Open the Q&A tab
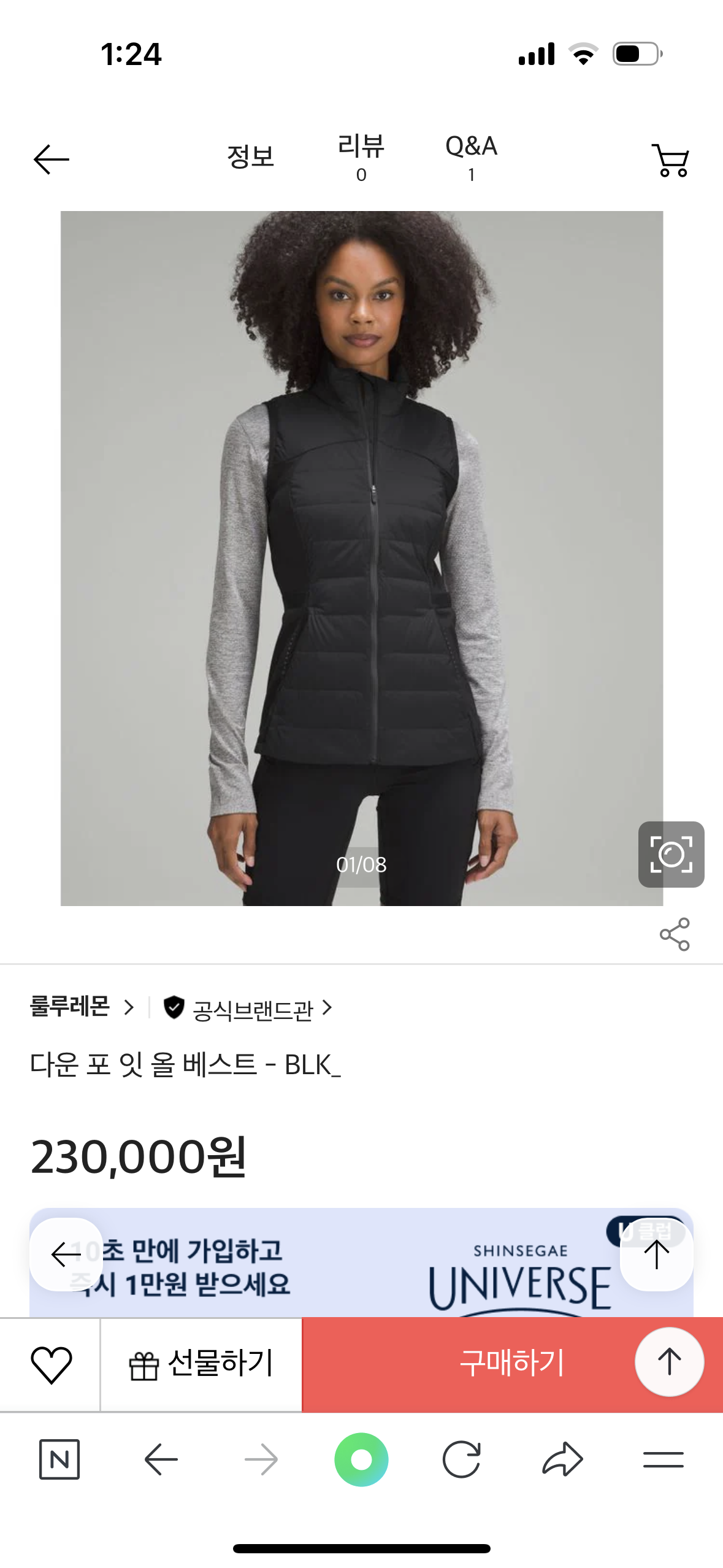Image resolution: width=723 pixels, height=1568 pixels. (471, 158)
